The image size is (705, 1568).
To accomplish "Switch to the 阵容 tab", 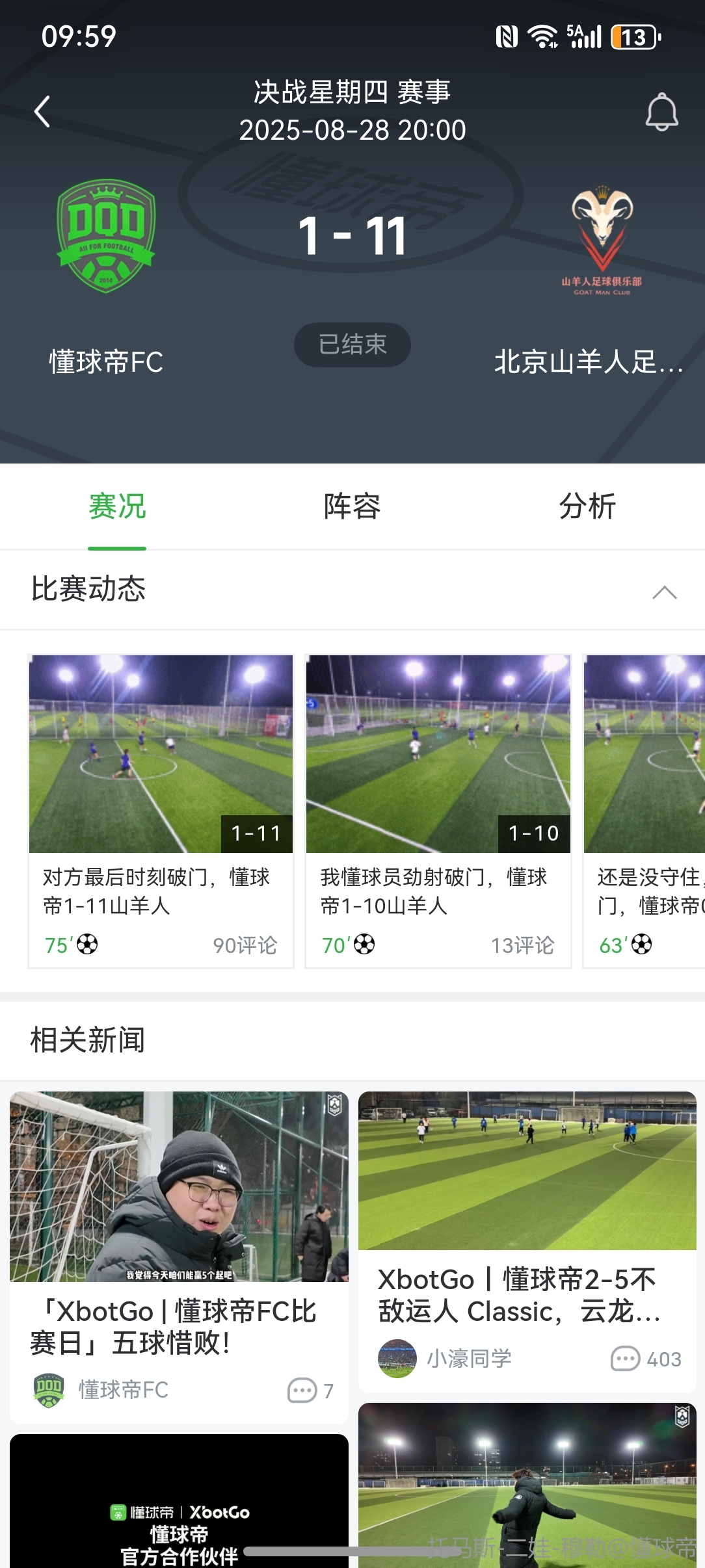I will [x=352, y=506].
